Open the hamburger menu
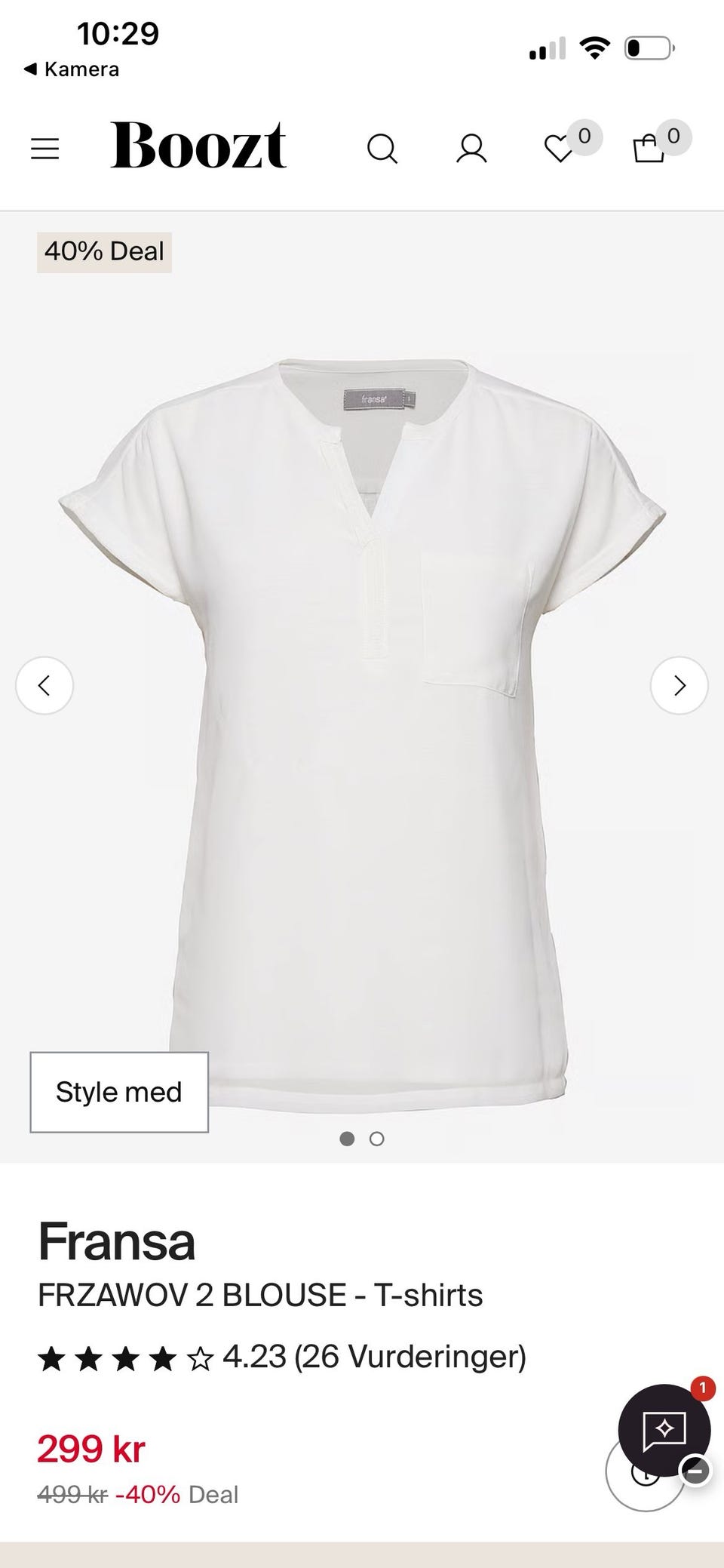724x1568 pixels. pyautogui.click(x=44, y=148)
